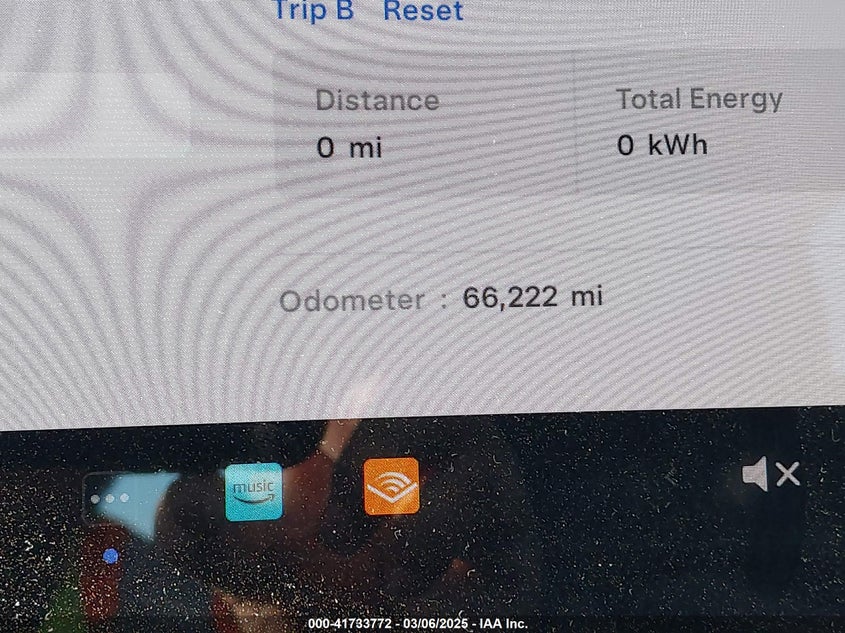Tap the Trip B name link
845x633 pixels.
[x=315, y=11]
